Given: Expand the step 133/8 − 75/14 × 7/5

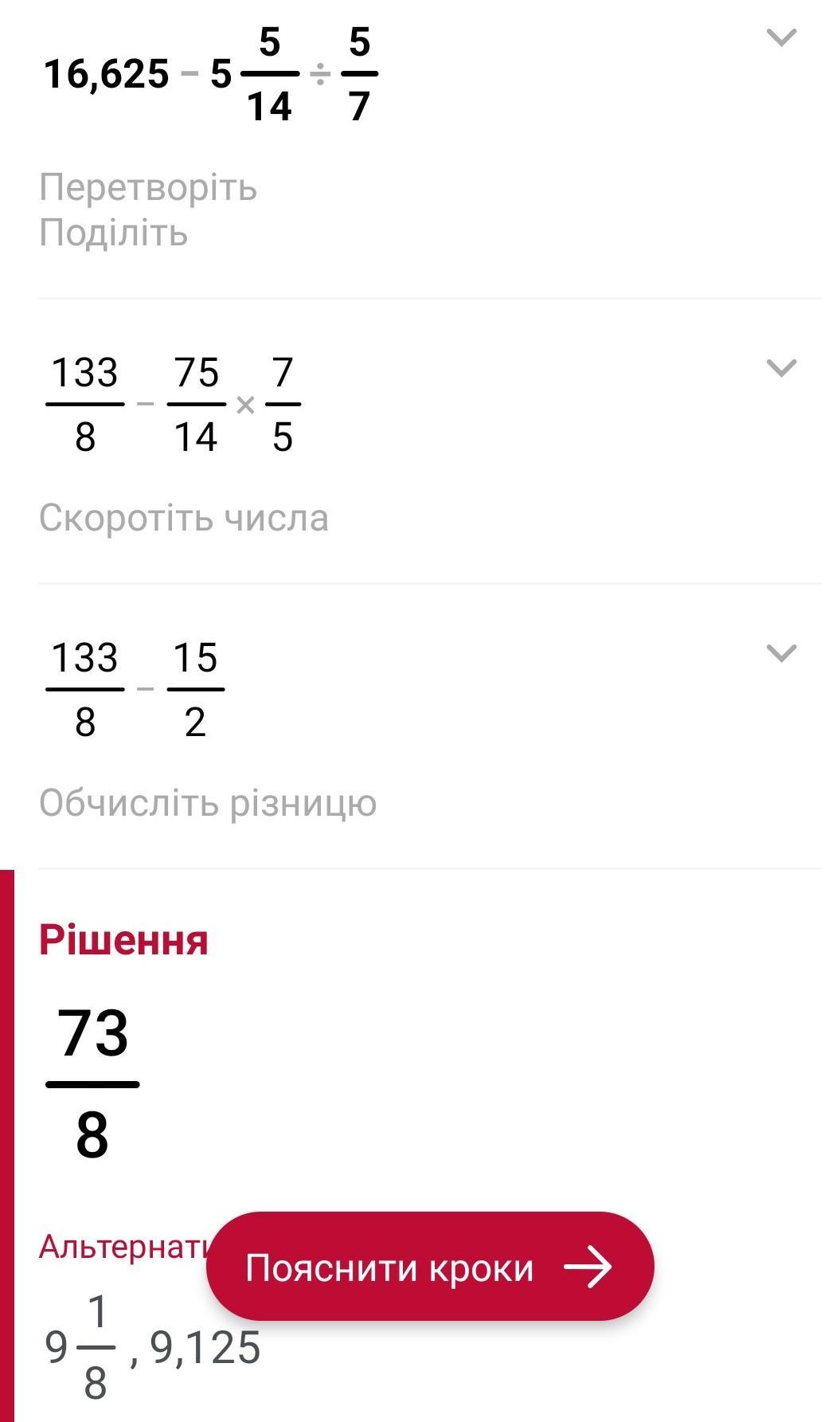Looking at the screenshot, I should point(780,367).
